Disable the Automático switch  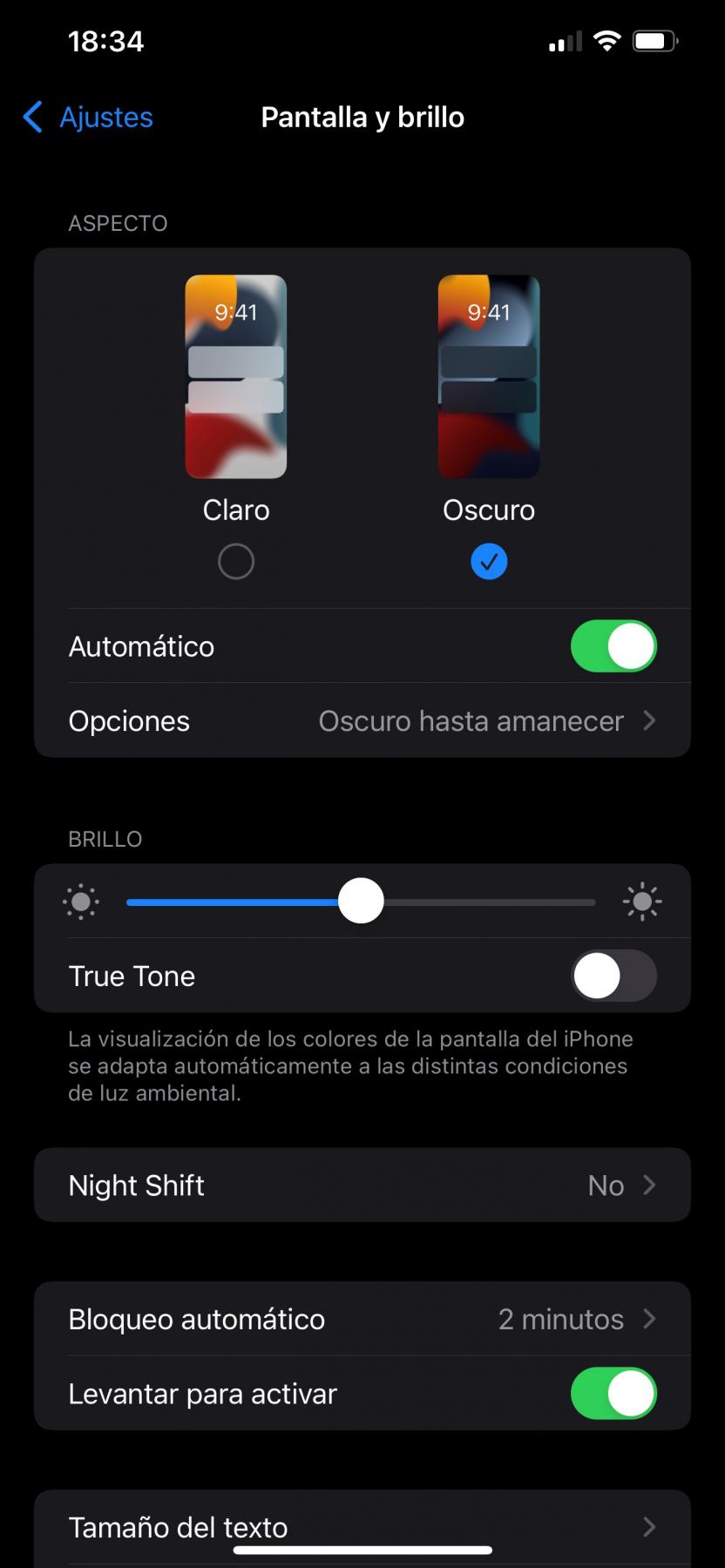(613, 646)
